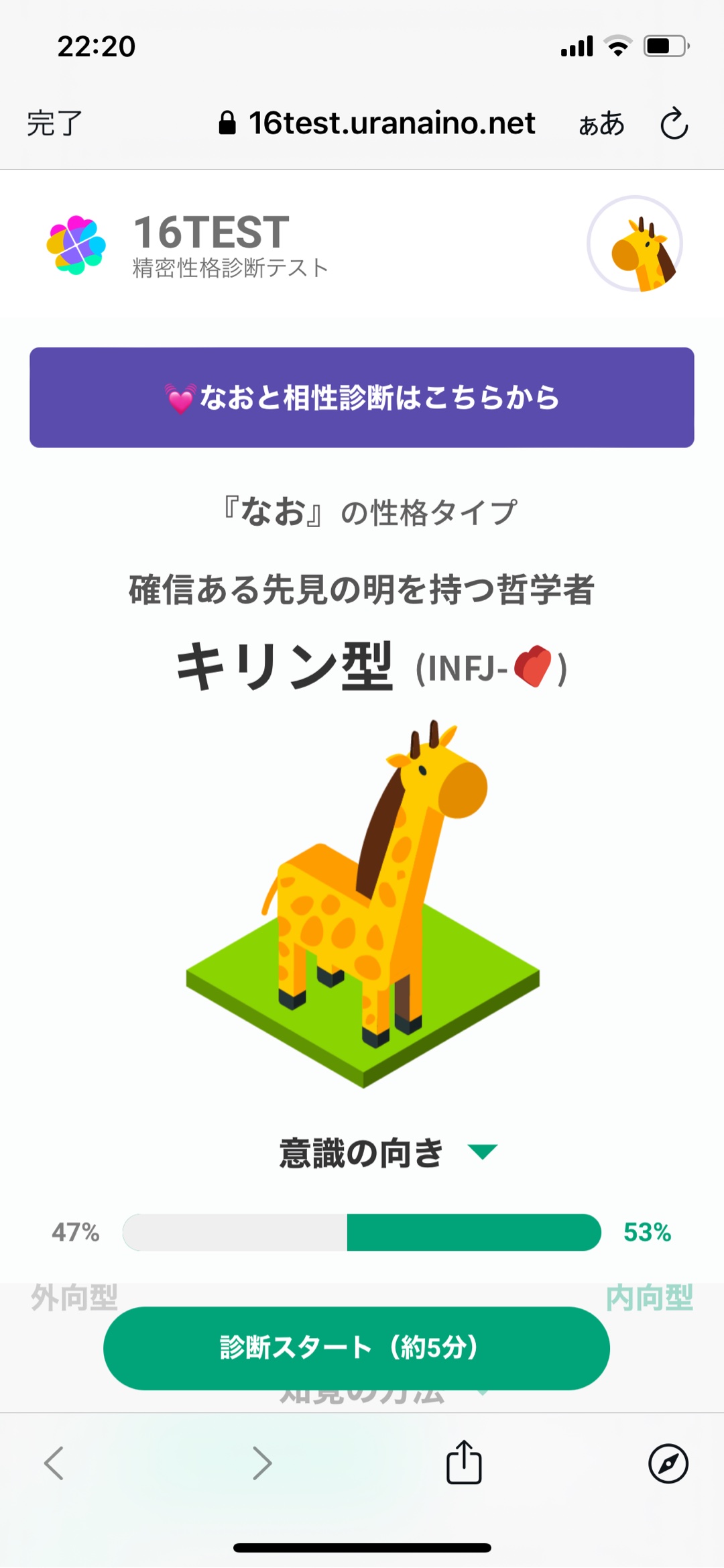This screenshot has height=1568, width=724.
Task: Reload the page
Action: tap(673, 124)
